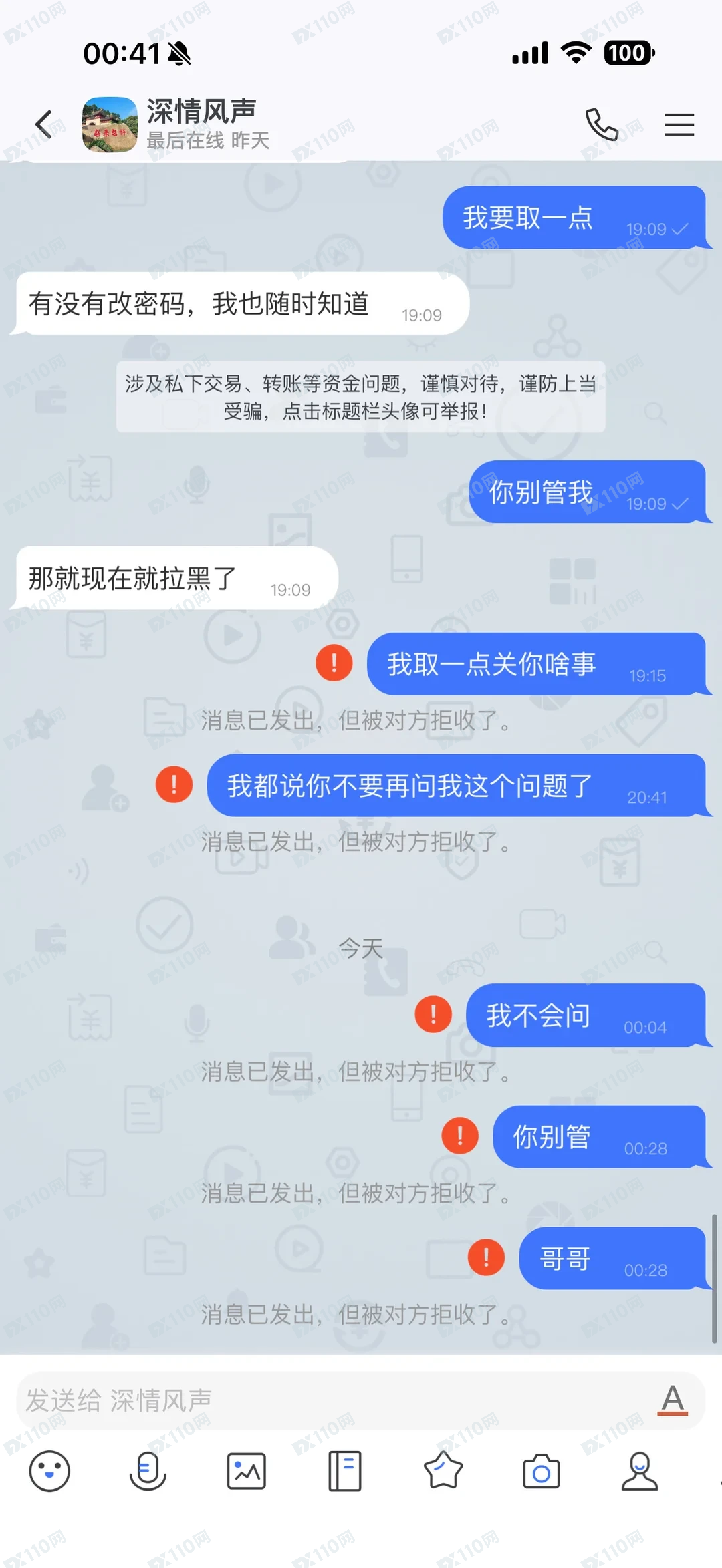Open the chat settings menu
The image size is (722, 1568).
tap(679, 124)
